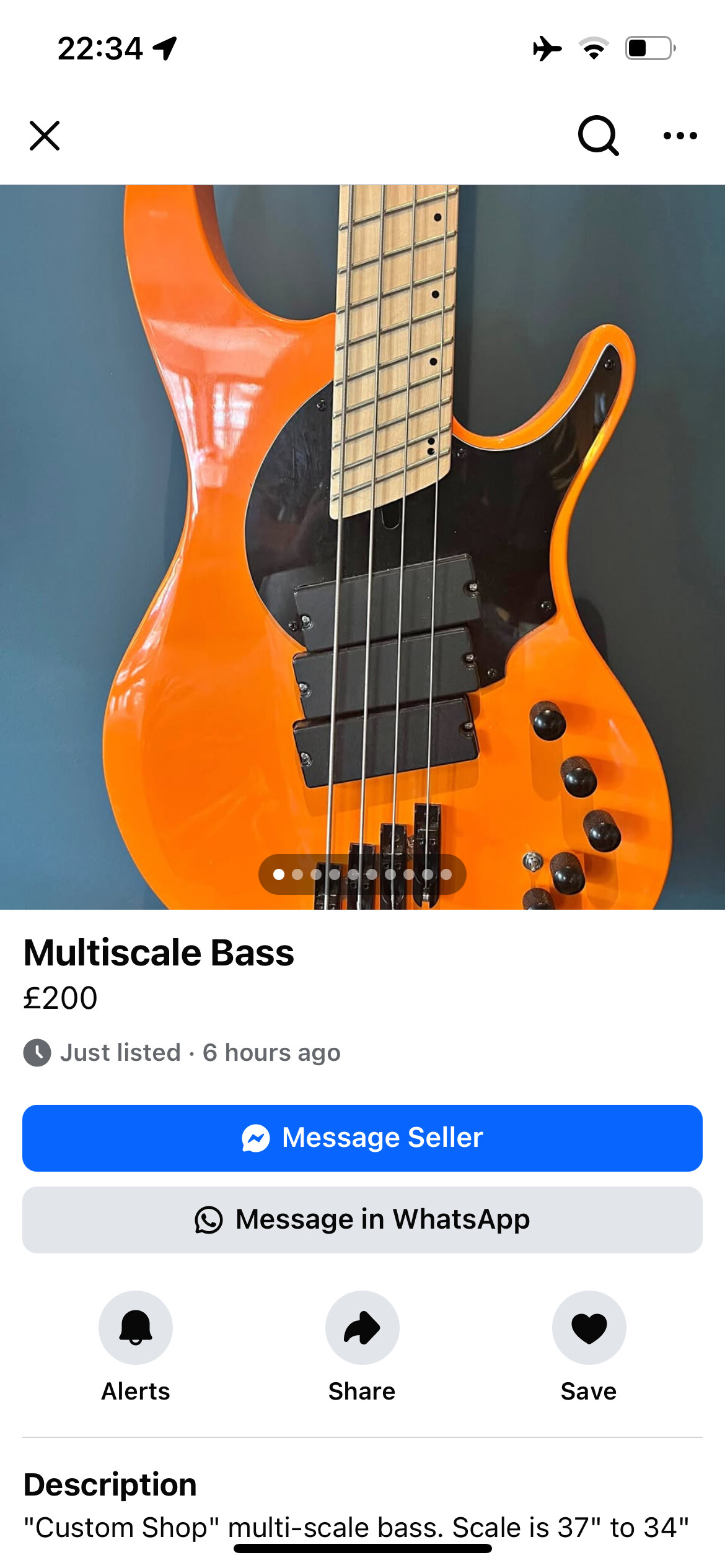Screen dimensions: 725x1568
Task: Message Seller via Messenger
Action: (362, 1138)
